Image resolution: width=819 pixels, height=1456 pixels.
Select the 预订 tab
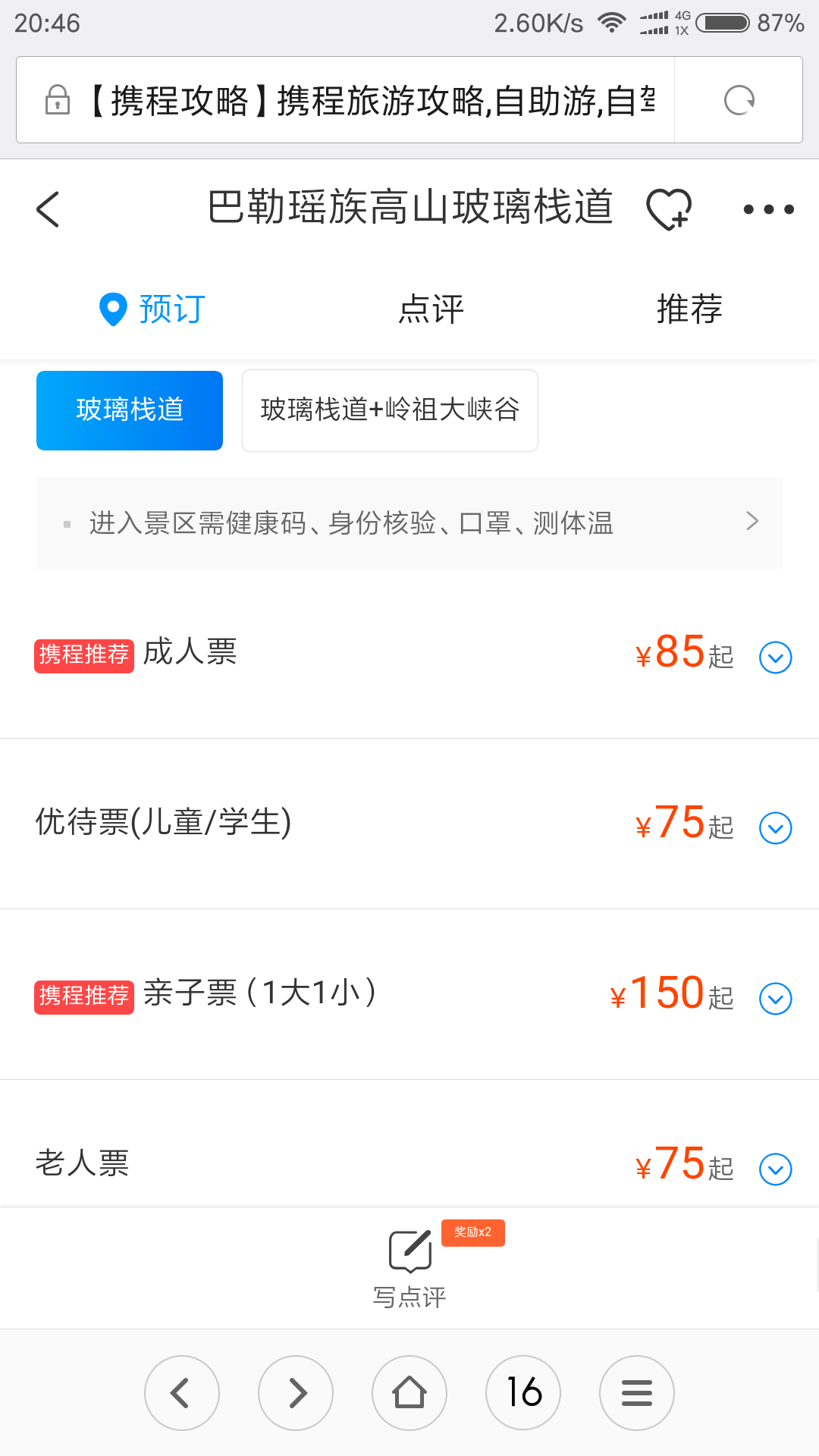coord(152,309)
